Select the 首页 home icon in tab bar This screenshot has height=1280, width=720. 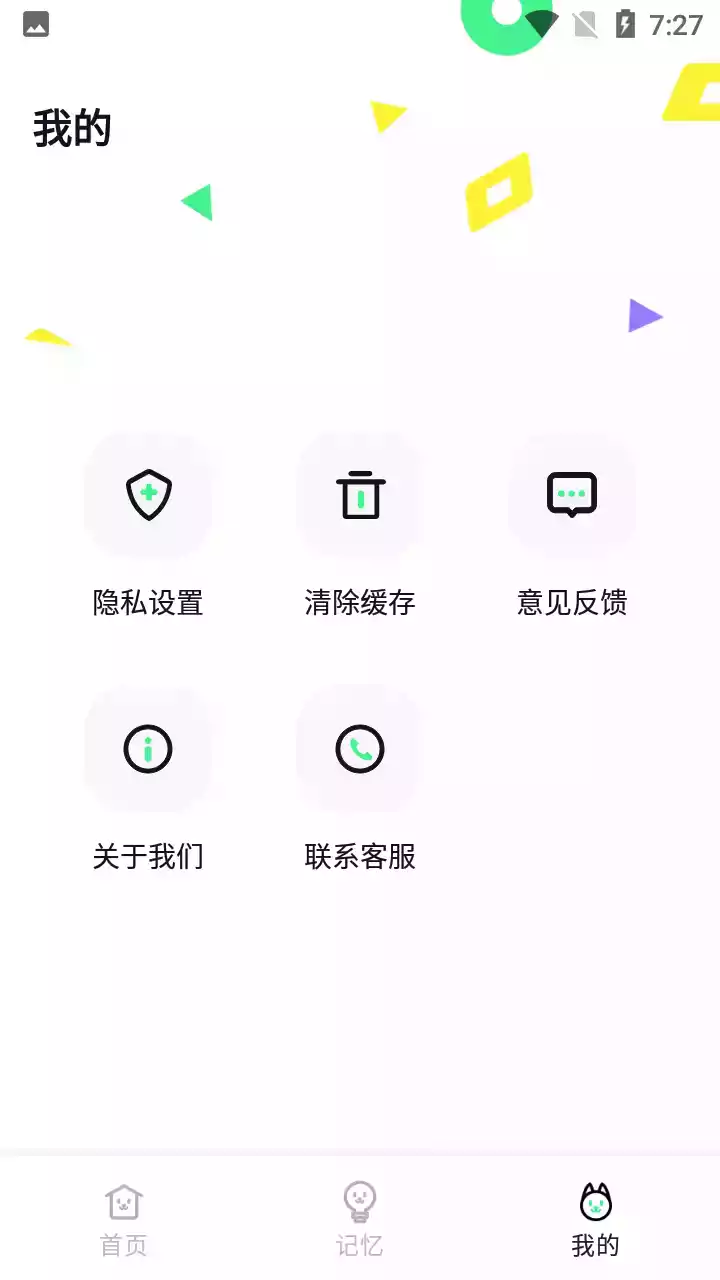(x=122, y=1203)
